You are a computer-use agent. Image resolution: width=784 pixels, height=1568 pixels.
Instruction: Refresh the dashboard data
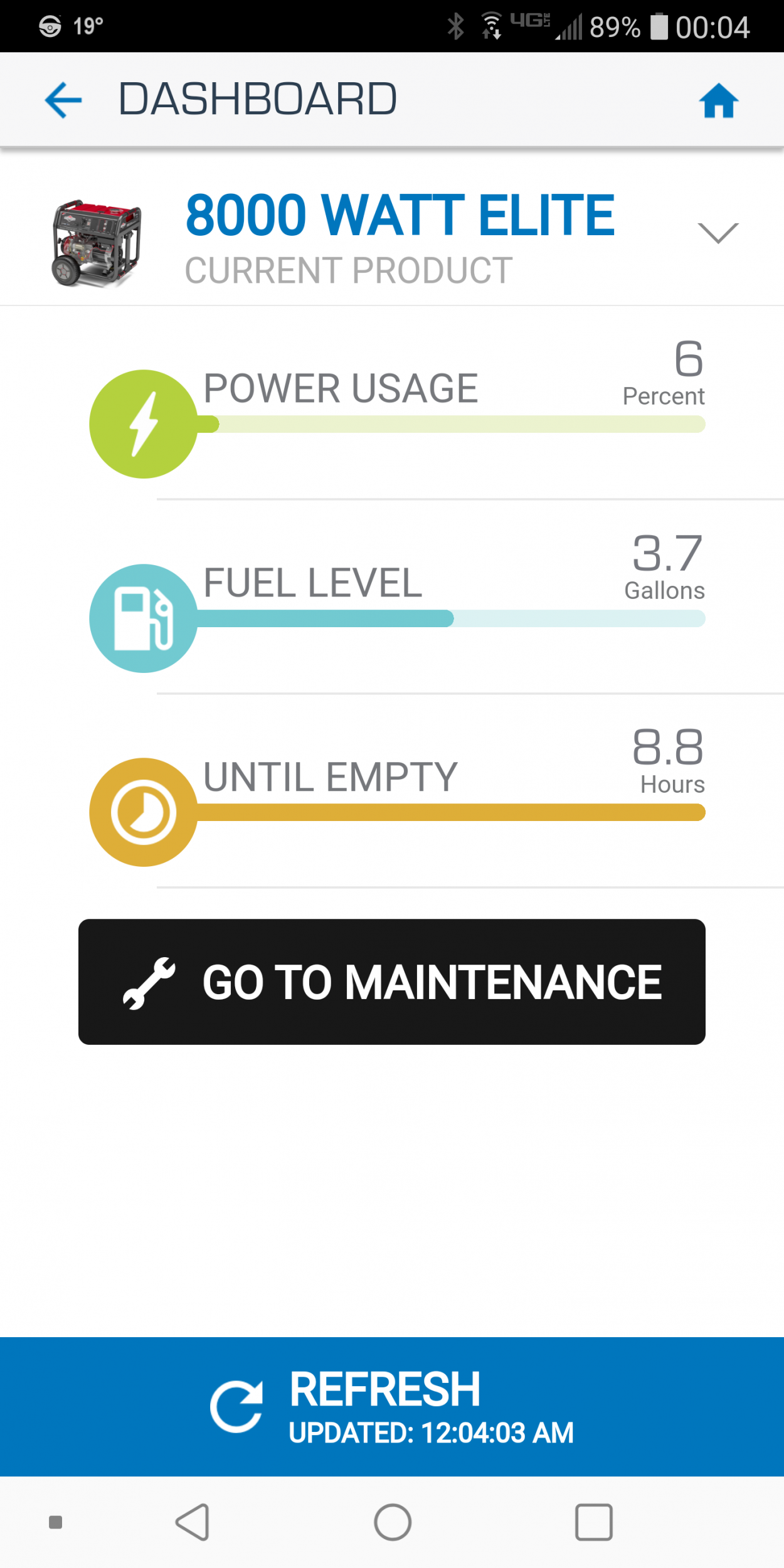coord(392,1407)
